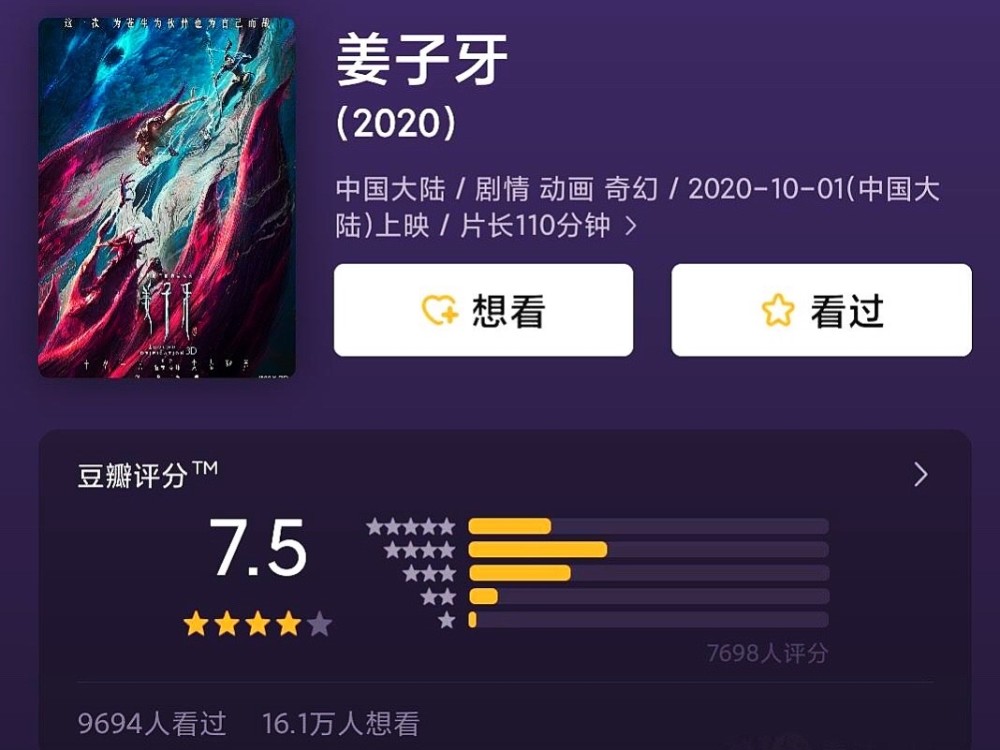
Task: Mark 姜子牙 as 看过
Action: [x=821, y=310]
